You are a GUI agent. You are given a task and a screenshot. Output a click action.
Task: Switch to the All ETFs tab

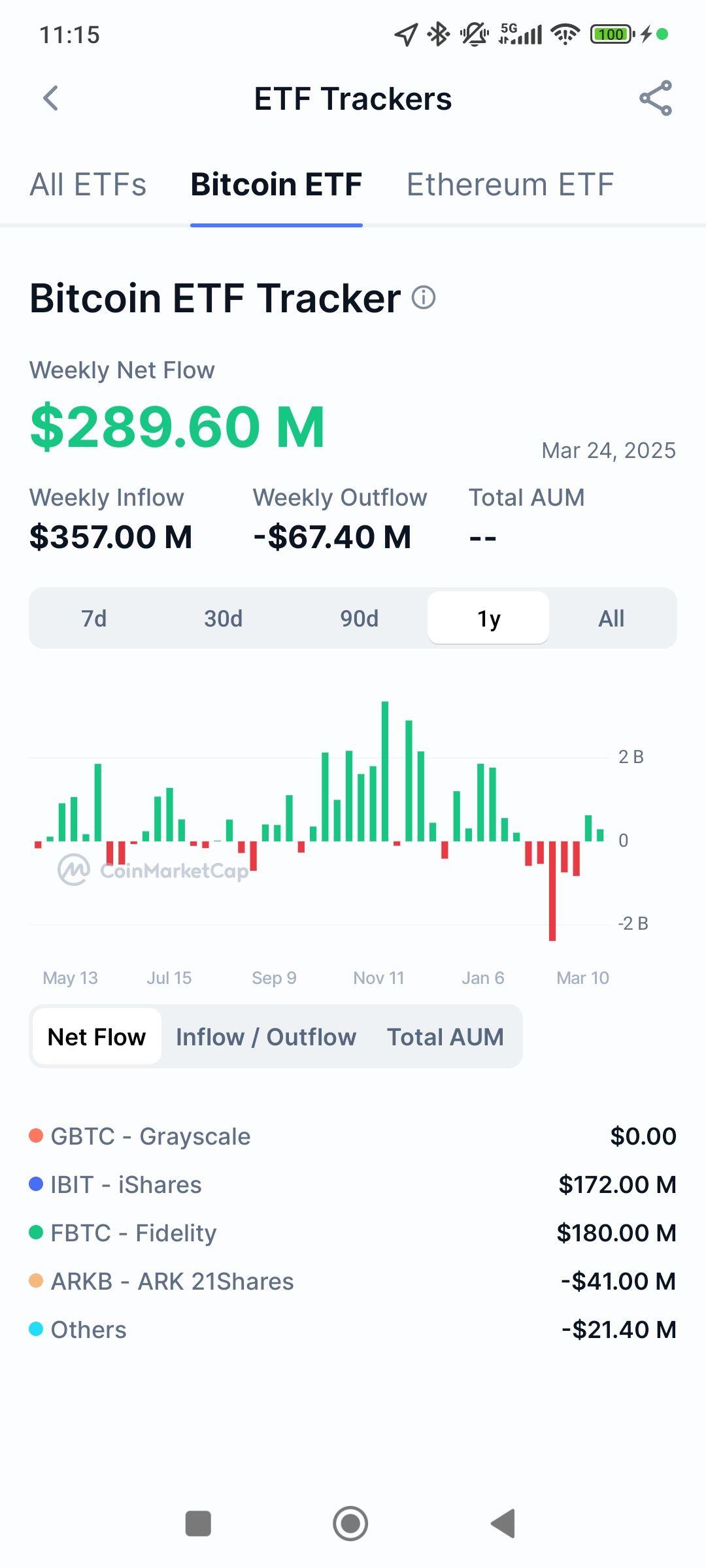click(x=88, y=184)
